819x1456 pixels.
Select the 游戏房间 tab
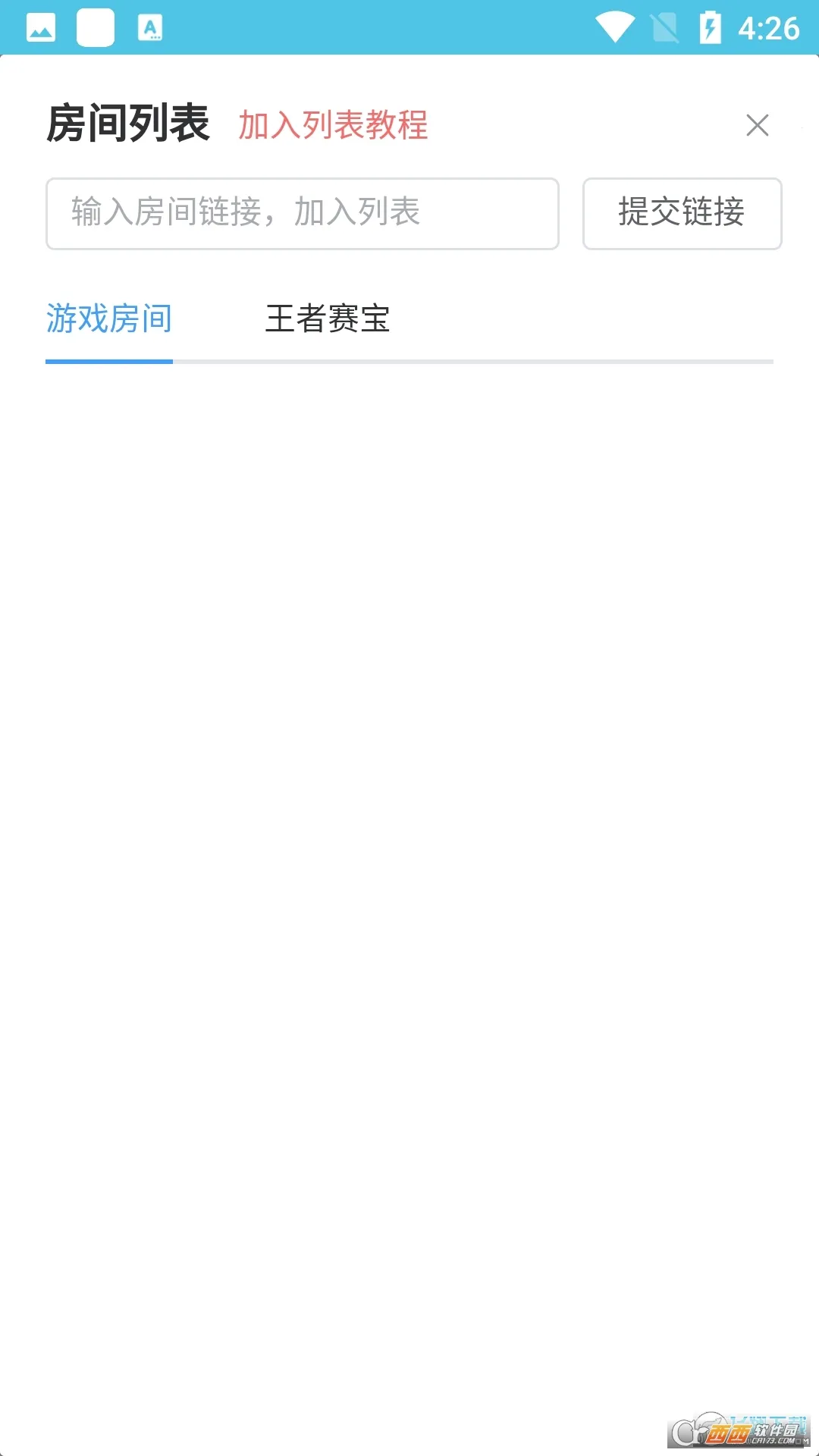tap(109, 320)
